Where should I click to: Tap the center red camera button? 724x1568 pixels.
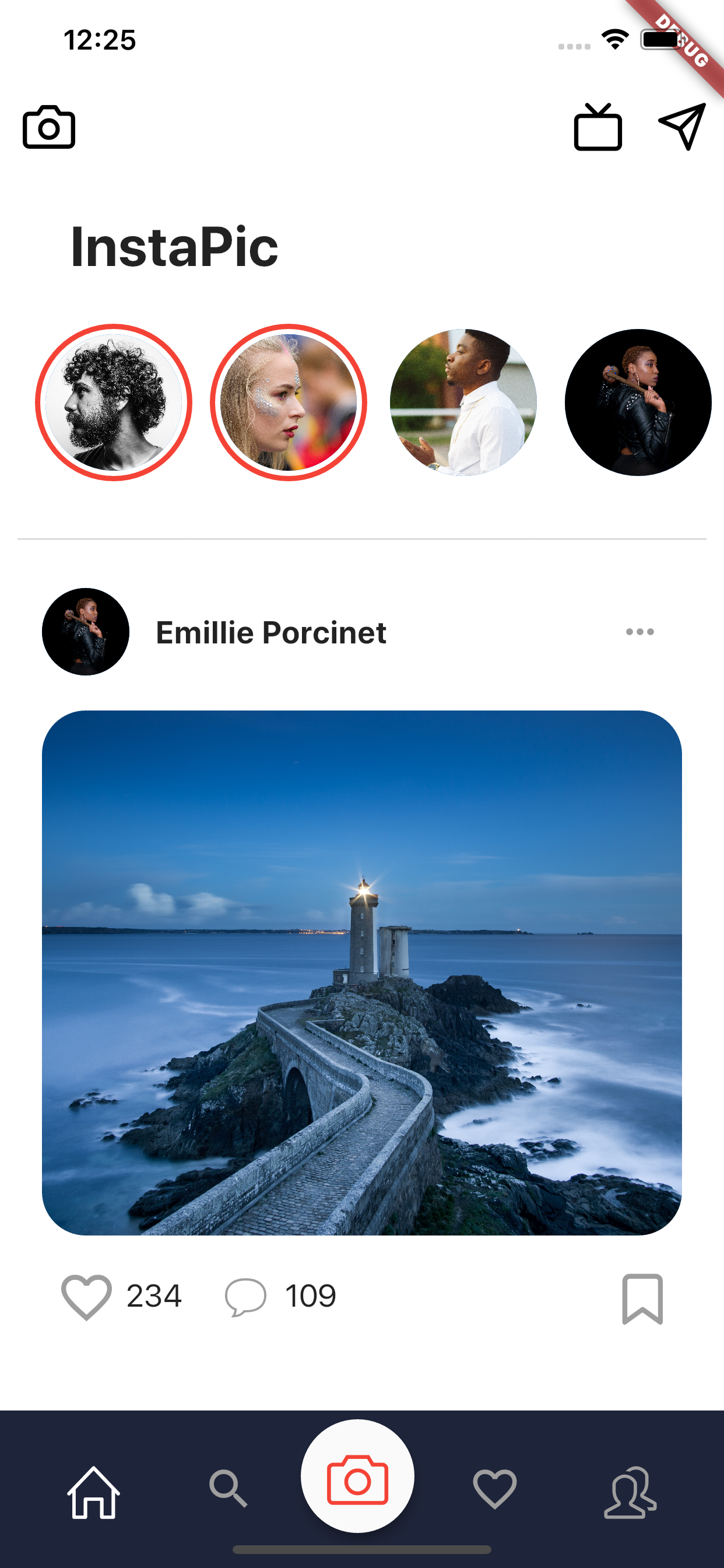[358, 1476]
